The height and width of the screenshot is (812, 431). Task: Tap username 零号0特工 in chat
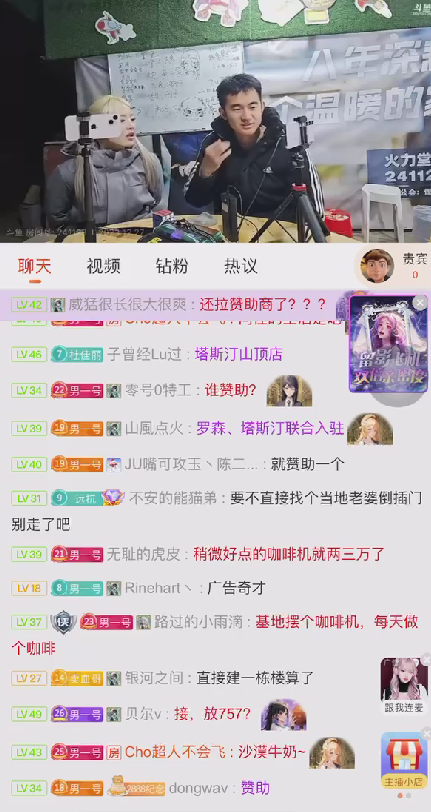pos(158,390)
